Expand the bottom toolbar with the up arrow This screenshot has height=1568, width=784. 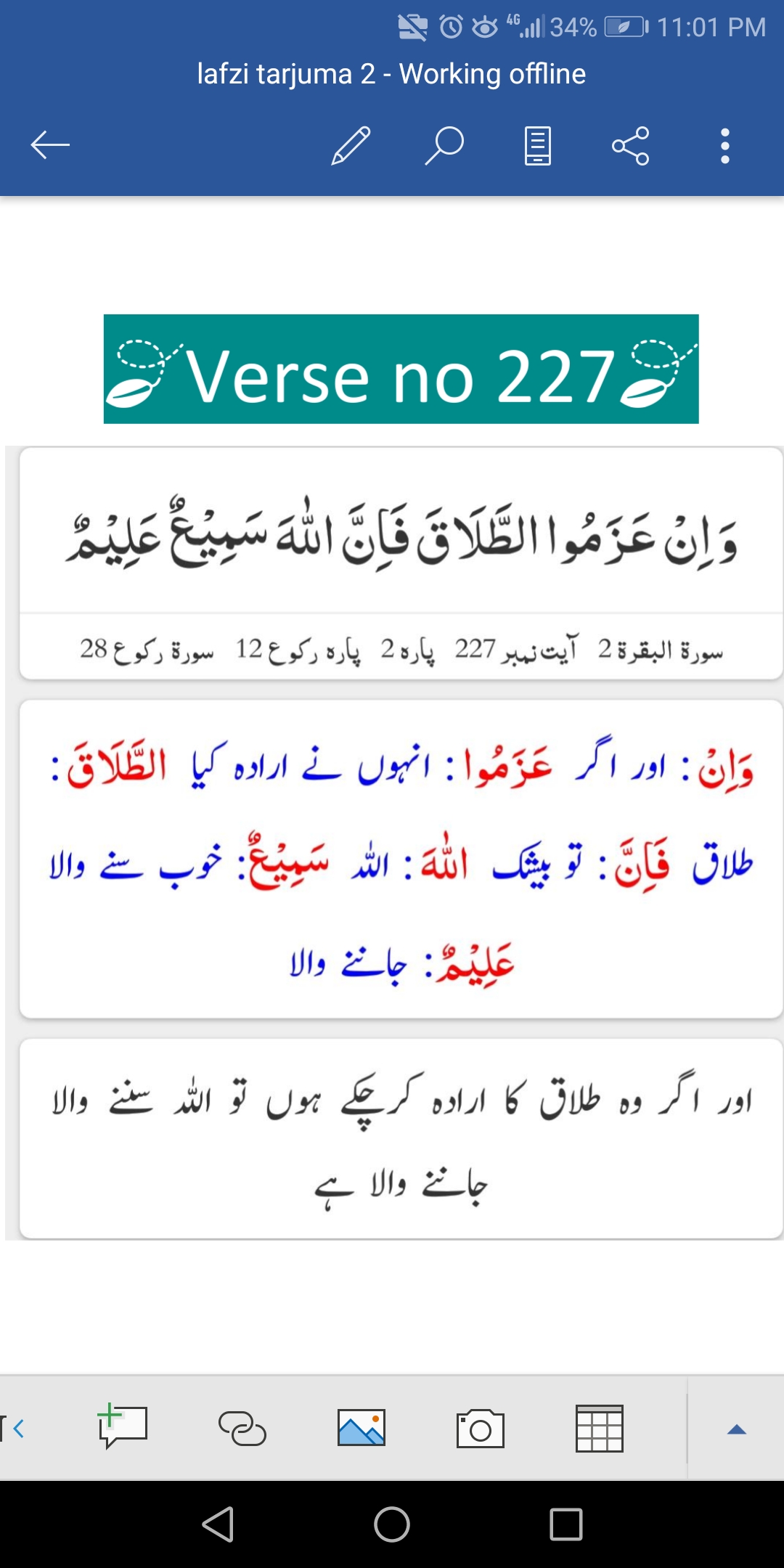tap(737, 1429)
